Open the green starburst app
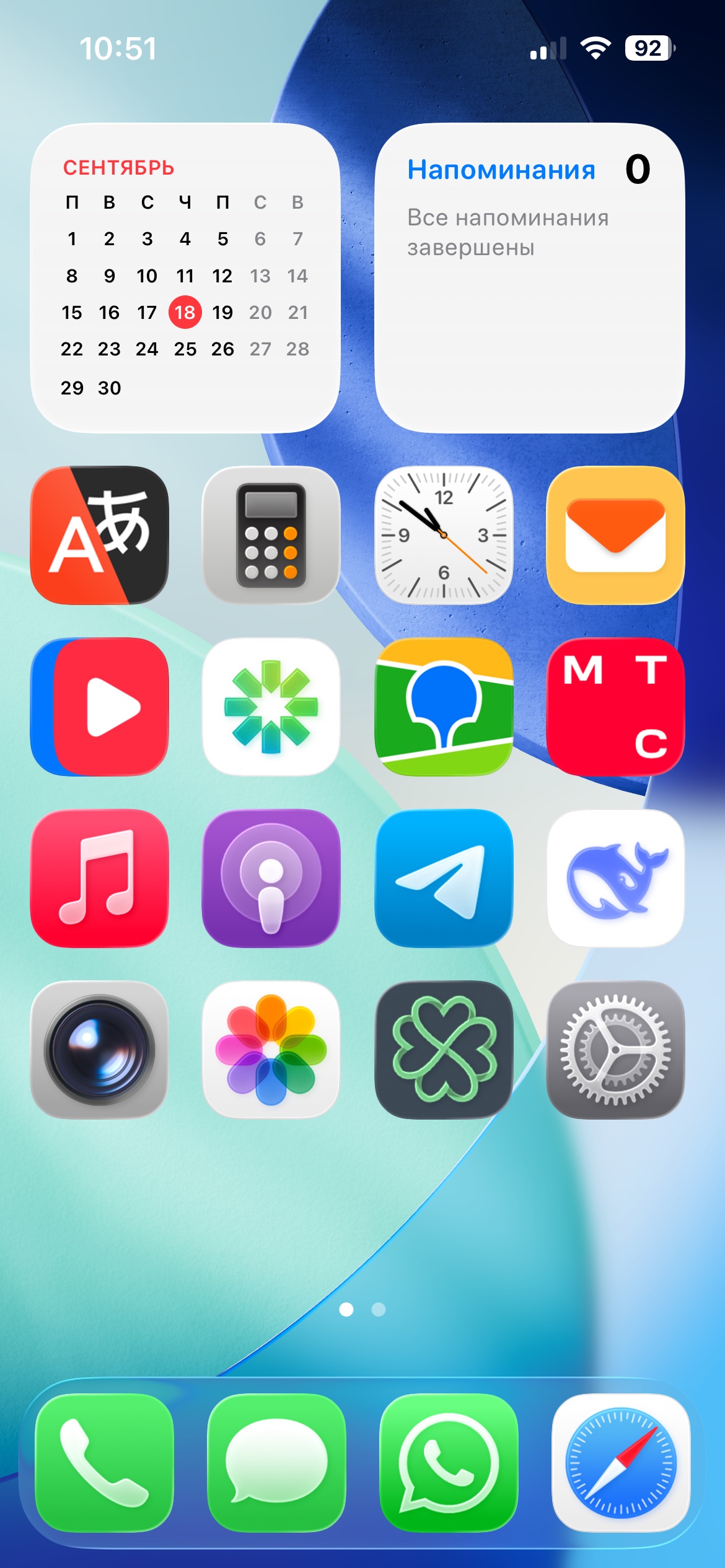 click(x=271, y=707)
